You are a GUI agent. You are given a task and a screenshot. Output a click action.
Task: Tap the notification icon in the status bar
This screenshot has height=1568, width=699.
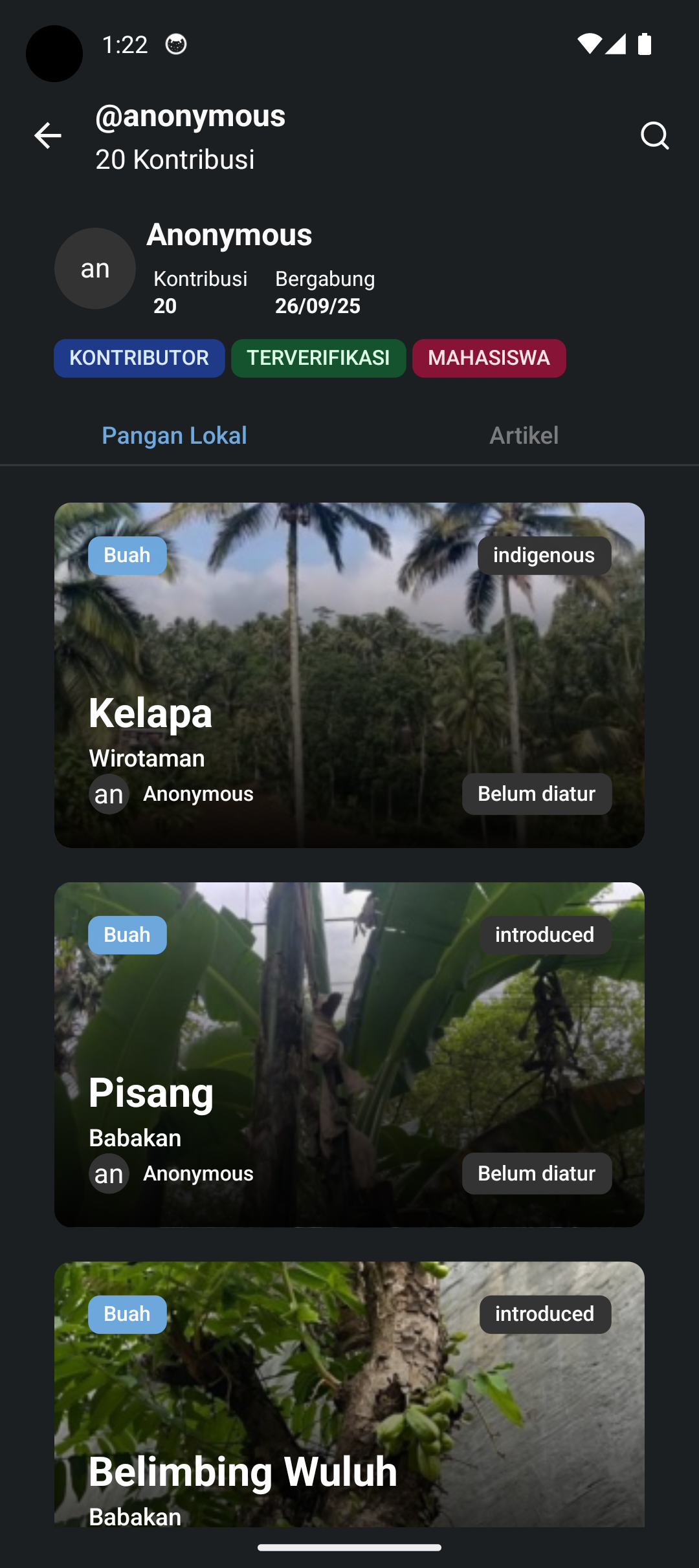click(x=175, y=44)
